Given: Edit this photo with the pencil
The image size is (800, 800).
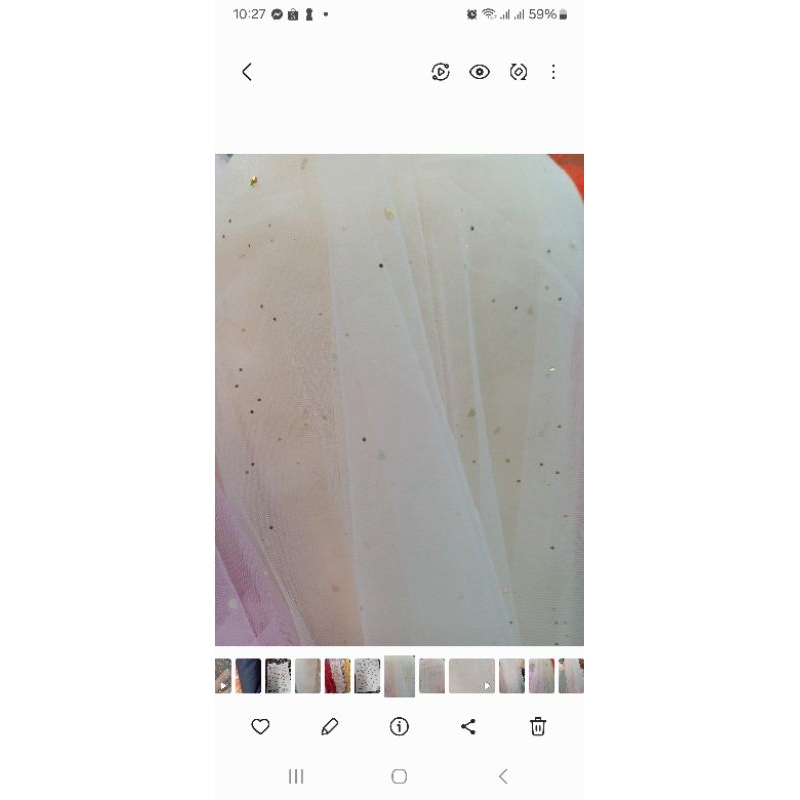Looking at the screenshot, I should tap(330, 727).
